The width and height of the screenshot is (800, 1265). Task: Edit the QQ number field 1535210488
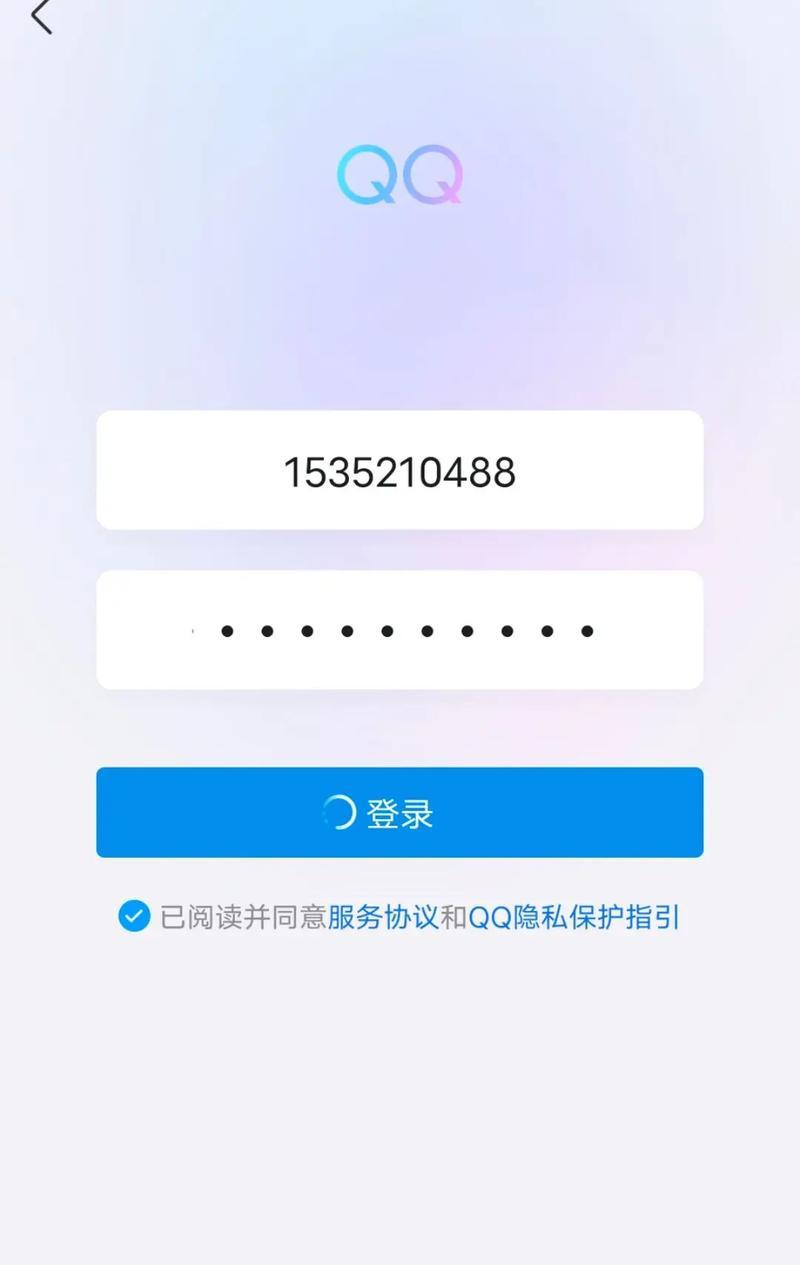click(x=400, y=471)
